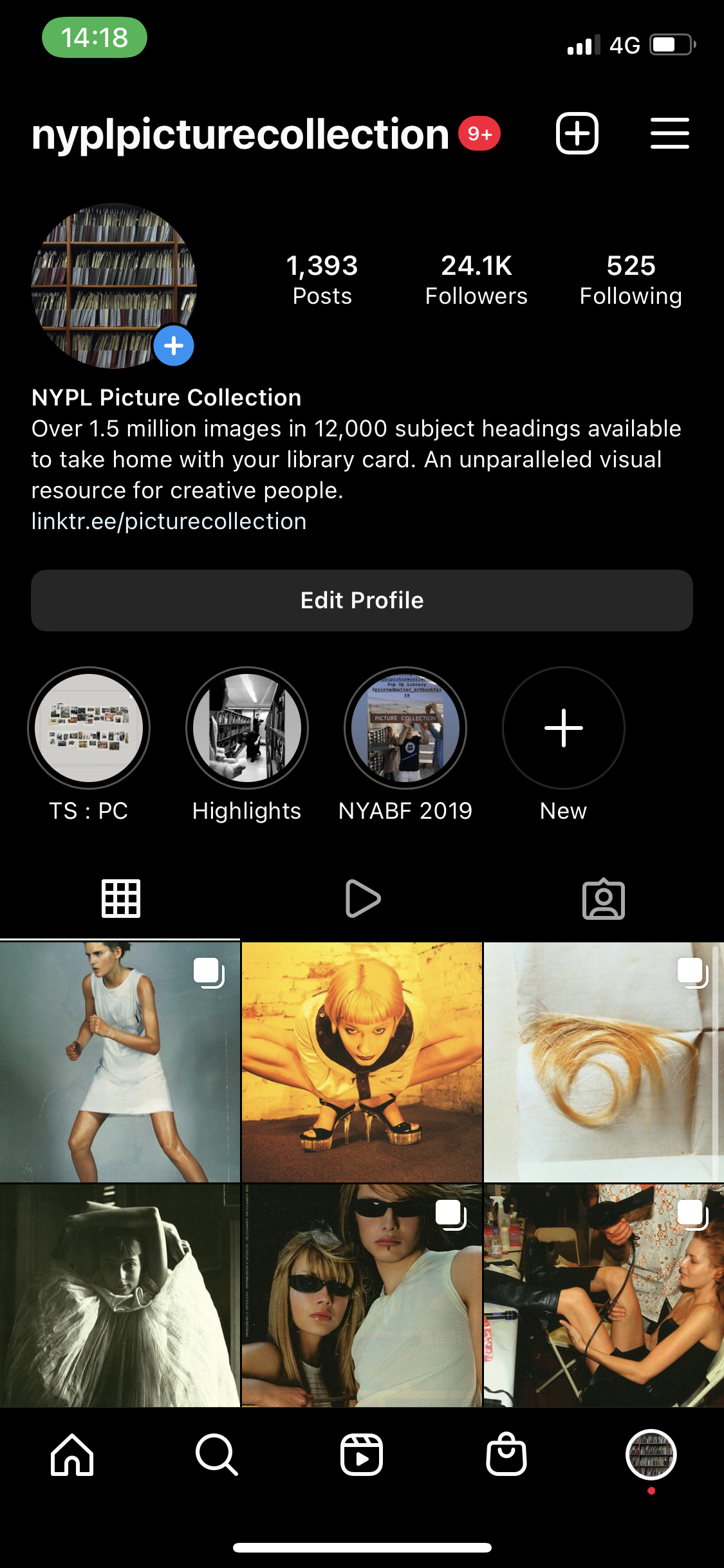Open the Search explore tab
Image resolution: width=724 pixels, height=1568 pixels.
[x=217, y=1455]
